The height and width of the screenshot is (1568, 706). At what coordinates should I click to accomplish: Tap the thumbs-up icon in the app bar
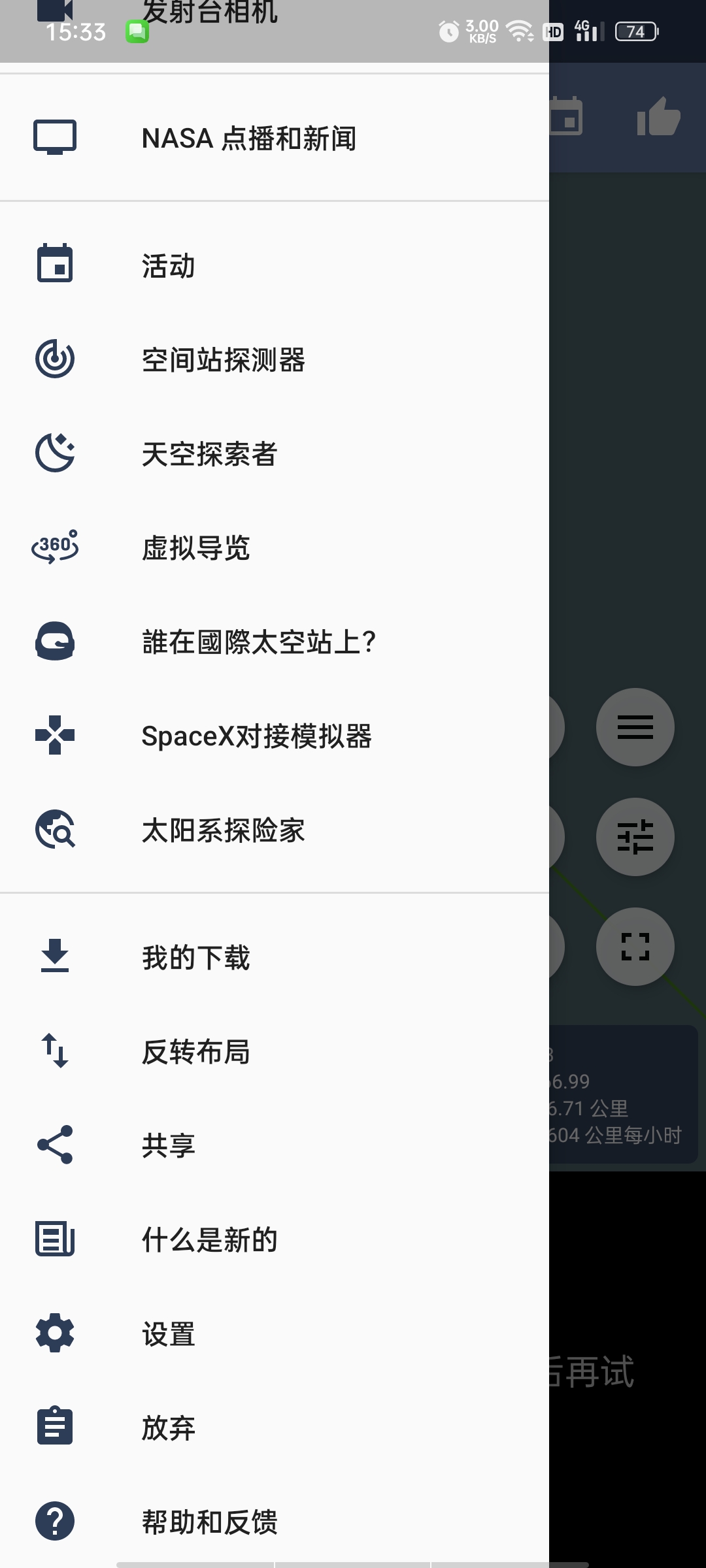[658, 117]
